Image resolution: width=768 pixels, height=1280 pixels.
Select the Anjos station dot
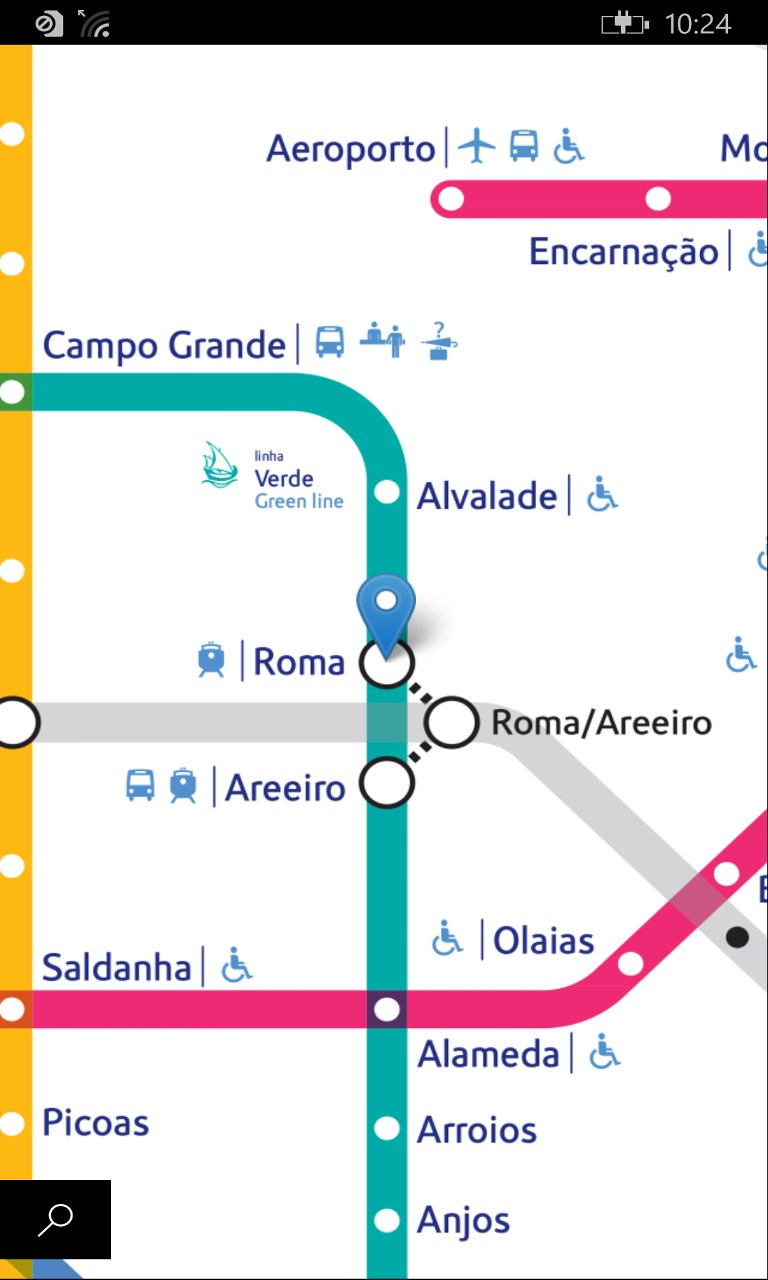tap(386, 1220)
